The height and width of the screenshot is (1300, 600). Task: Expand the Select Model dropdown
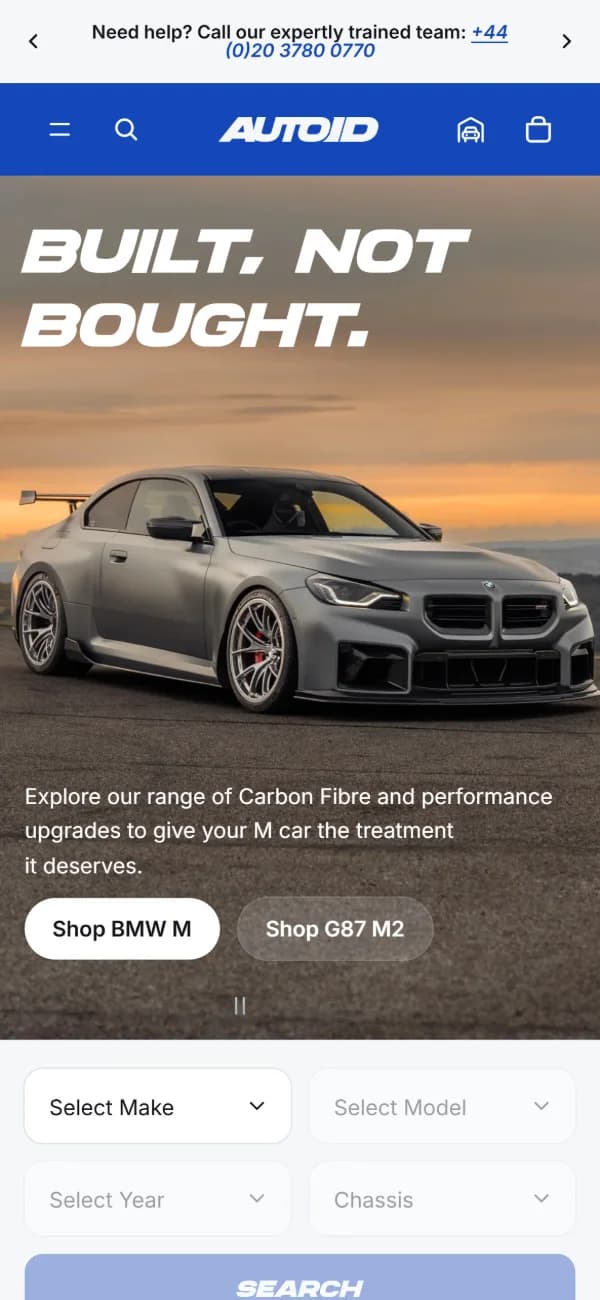click(442, 1106)
